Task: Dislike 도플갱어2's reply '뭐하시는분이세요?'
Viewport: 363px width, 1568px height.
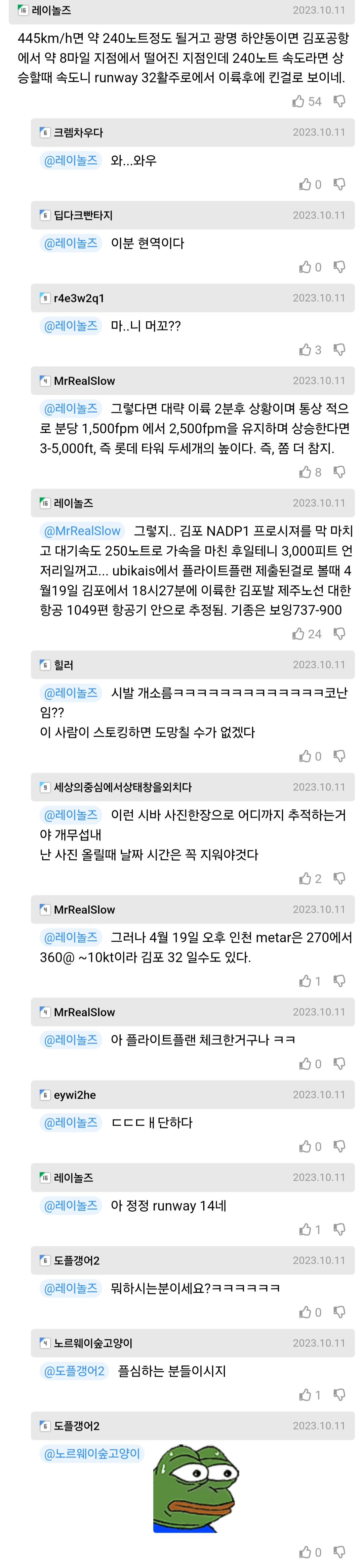Action: point(339,1312)
